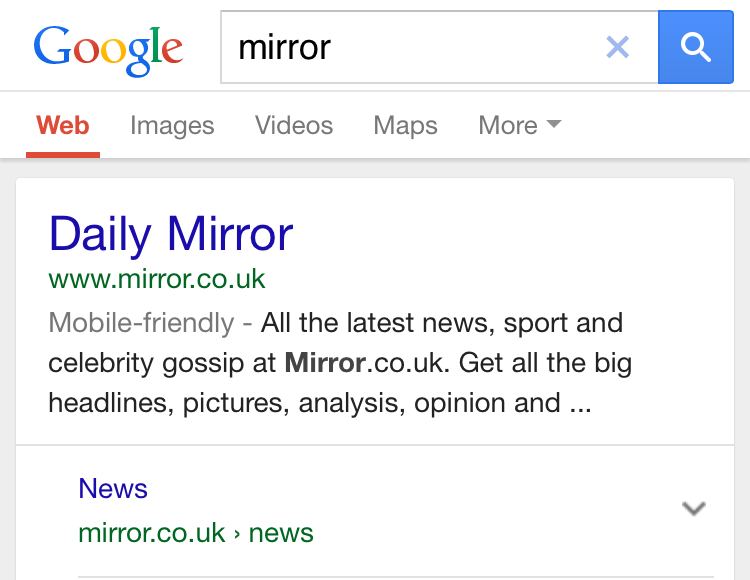Open the News sitelink
Viewport: 750px width, 580px height.
113,489
